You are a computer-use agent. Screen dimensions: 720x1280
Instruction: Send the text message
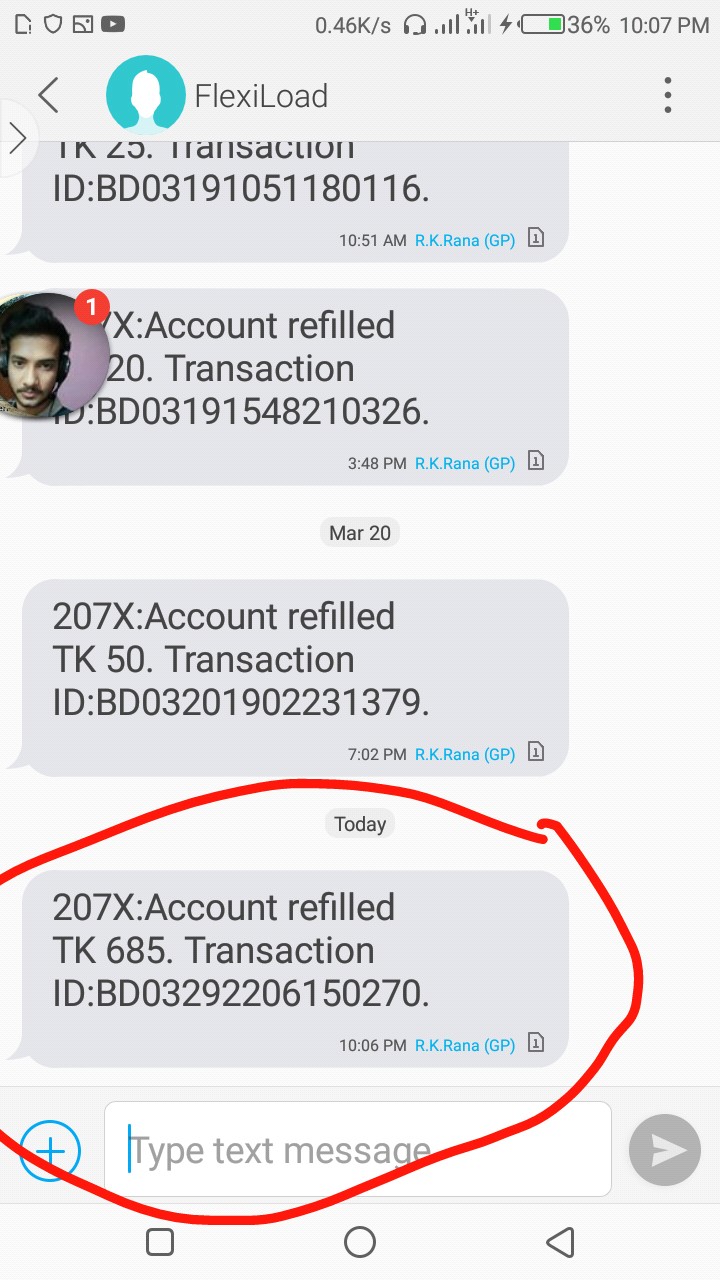(664, 1150)
